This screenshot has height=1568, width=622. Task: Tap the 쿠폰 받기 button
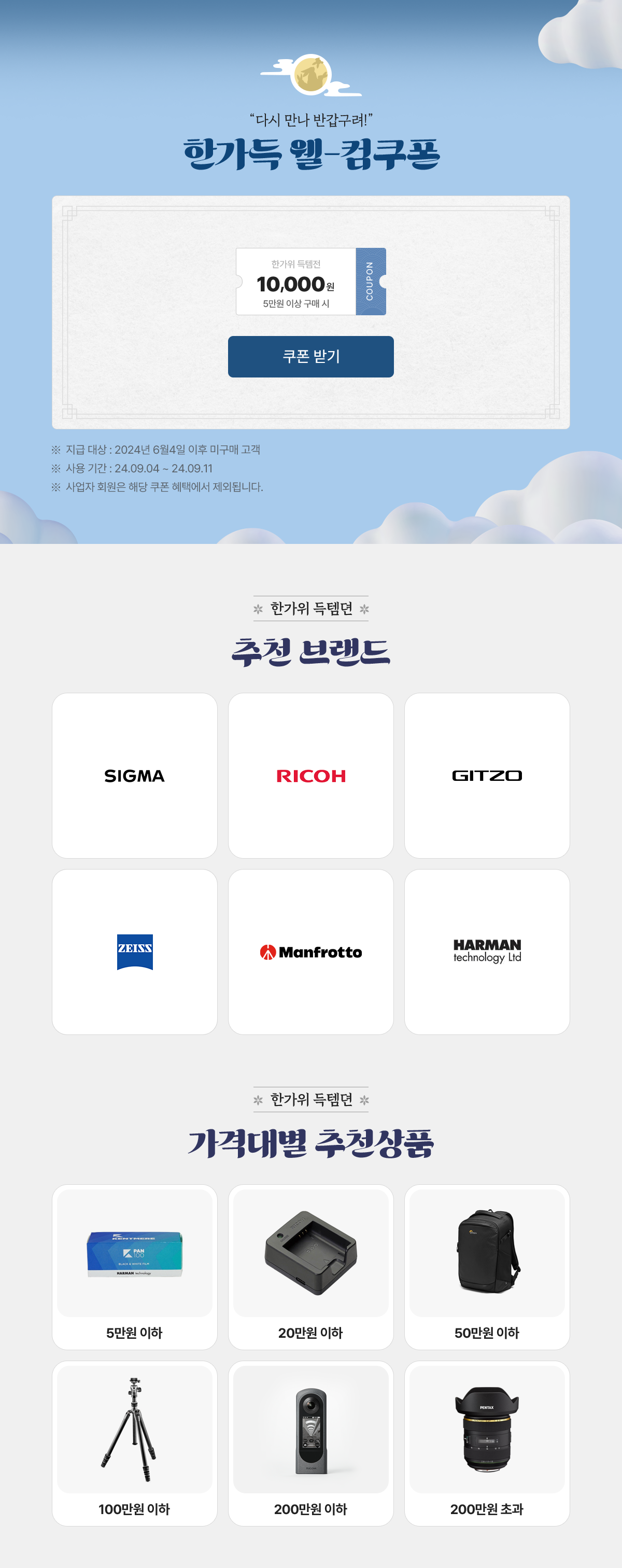[x=310, y=357]
